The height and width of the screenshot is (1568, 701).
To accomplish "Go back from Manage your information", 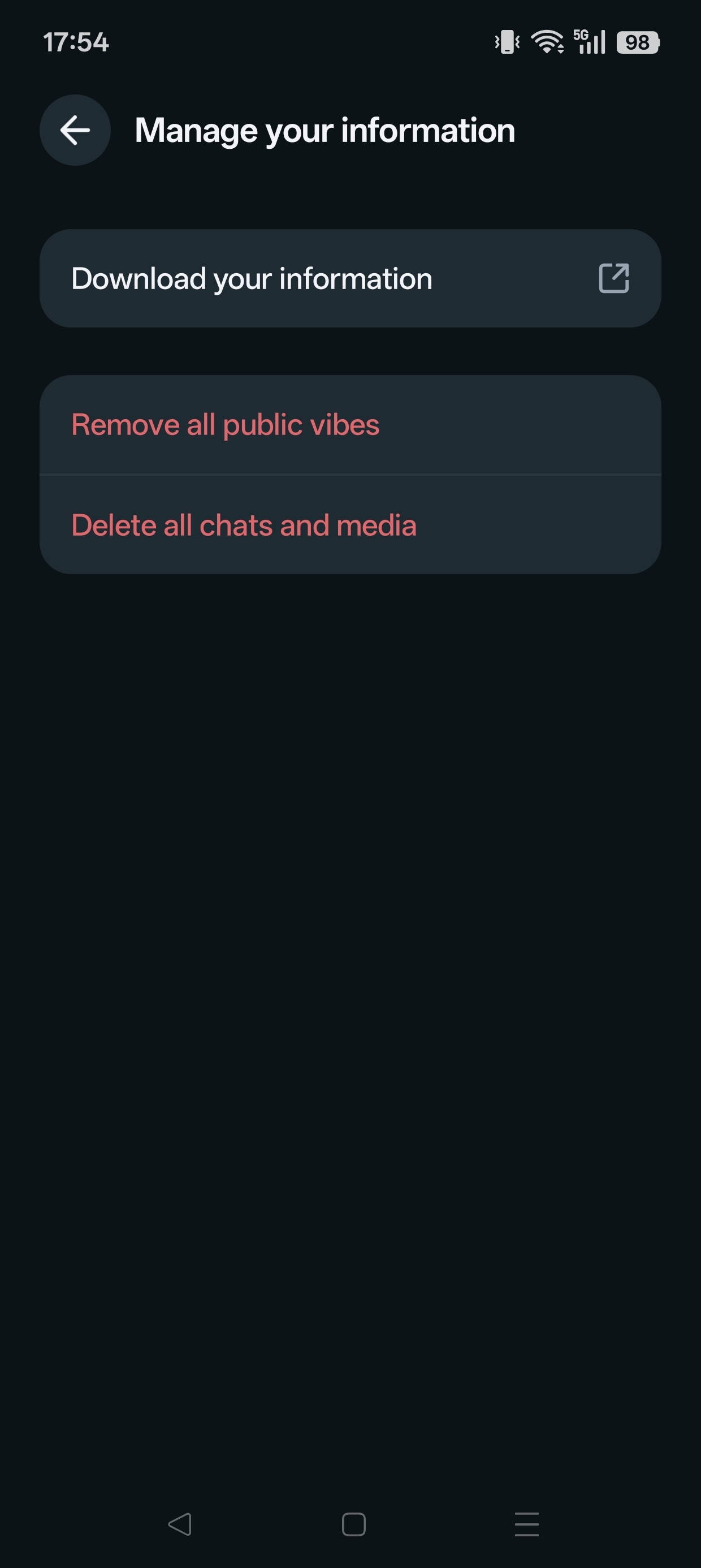I will tap(75, 130).
